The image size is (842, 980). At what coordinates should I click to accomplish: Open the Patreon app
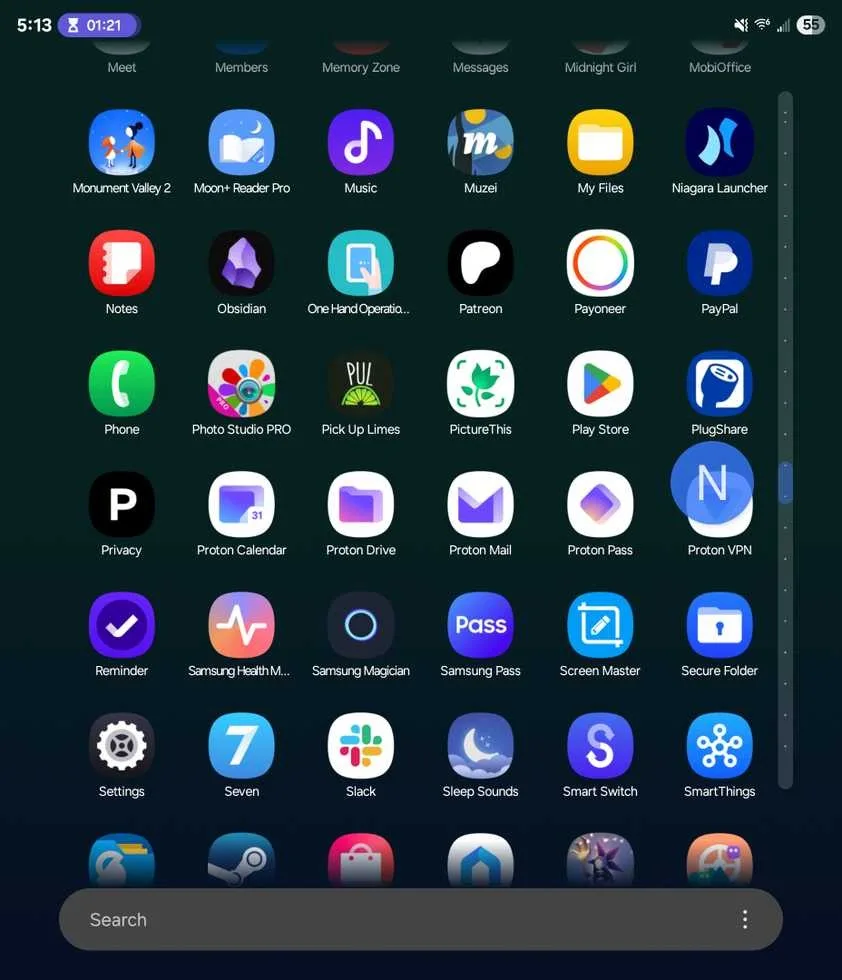[x=480, y=264]
